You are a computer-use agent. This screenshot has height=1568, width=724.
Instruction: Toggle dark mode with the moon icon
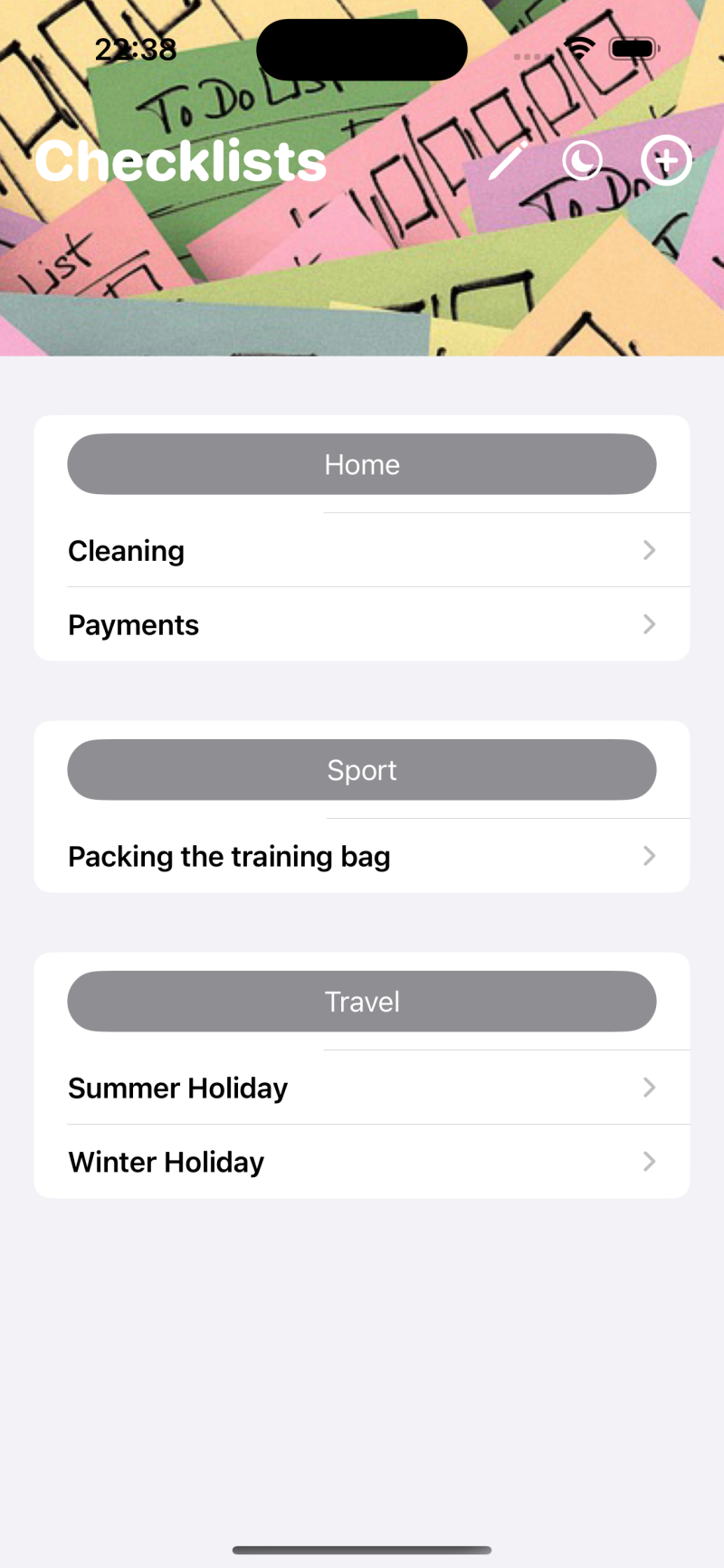(582, 161)
